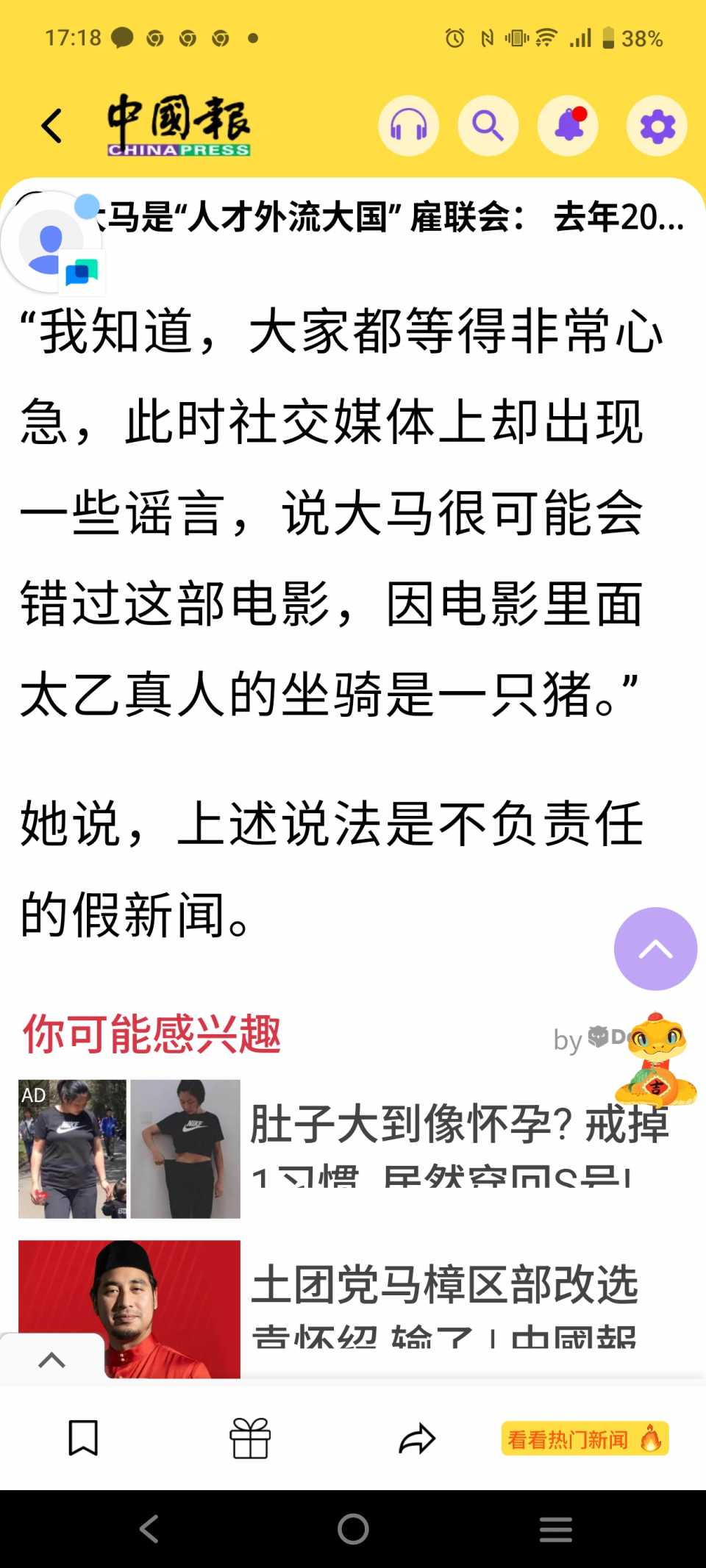706x1568 pixels.
Task: Go back using the header arrow
Action: 51,126
